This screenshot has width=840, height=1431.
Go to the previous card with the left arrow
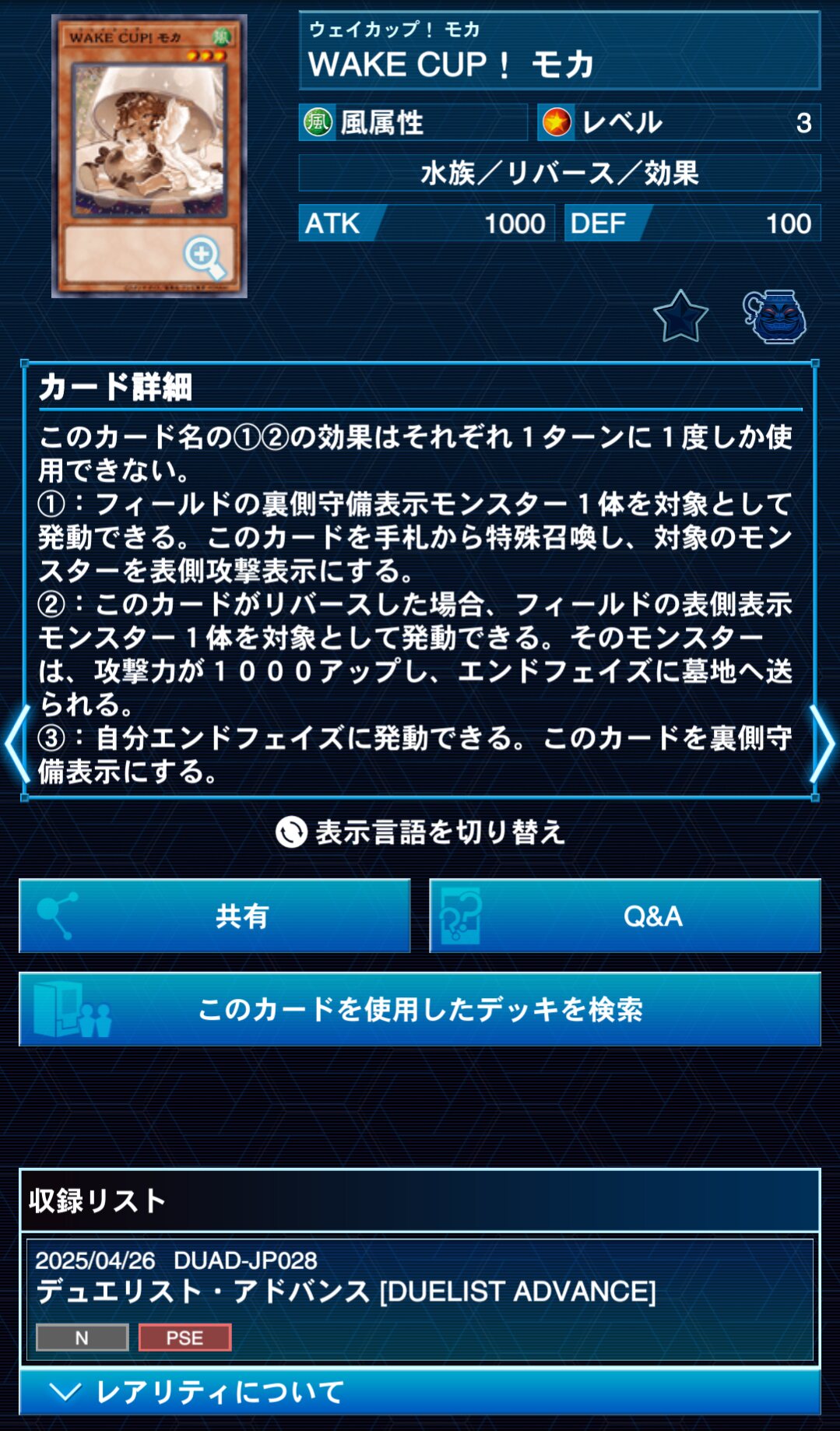(16, 744)
